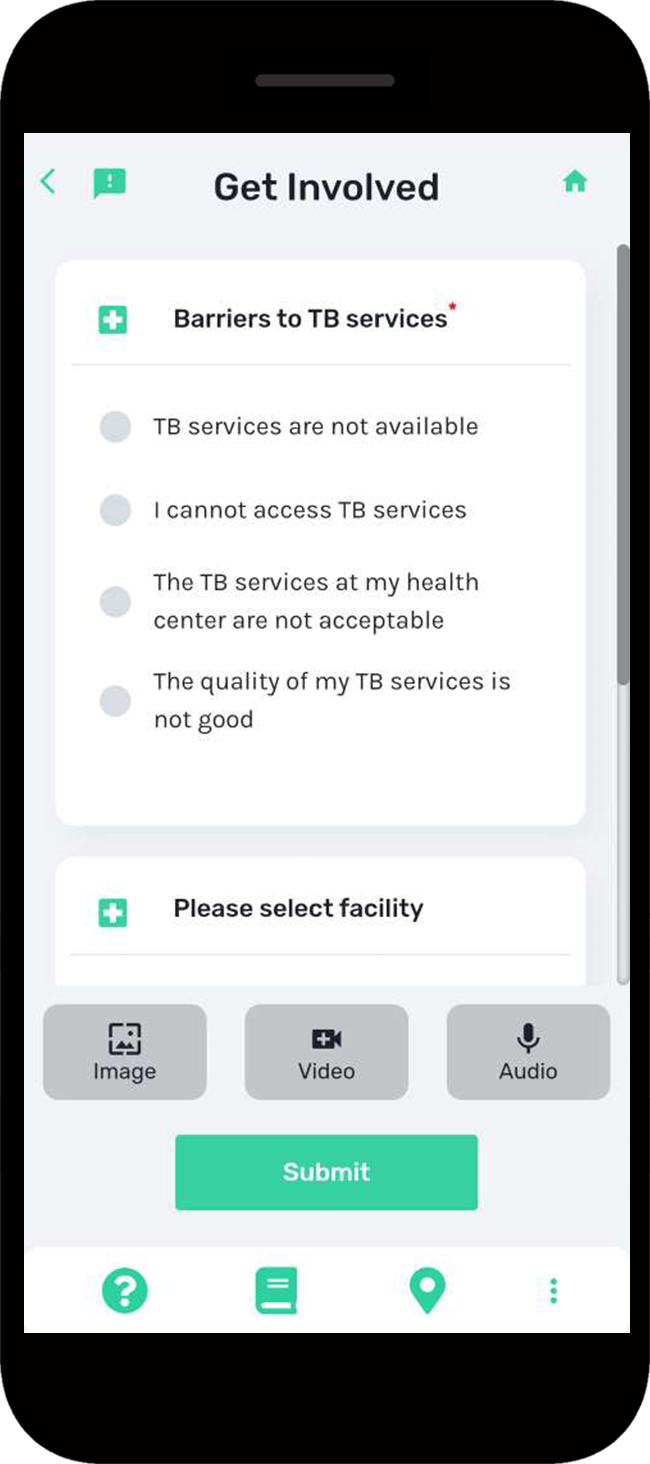Open the help question mark tab
The width and height of the screenshot is (650, 1464).
coord(125,1291)
